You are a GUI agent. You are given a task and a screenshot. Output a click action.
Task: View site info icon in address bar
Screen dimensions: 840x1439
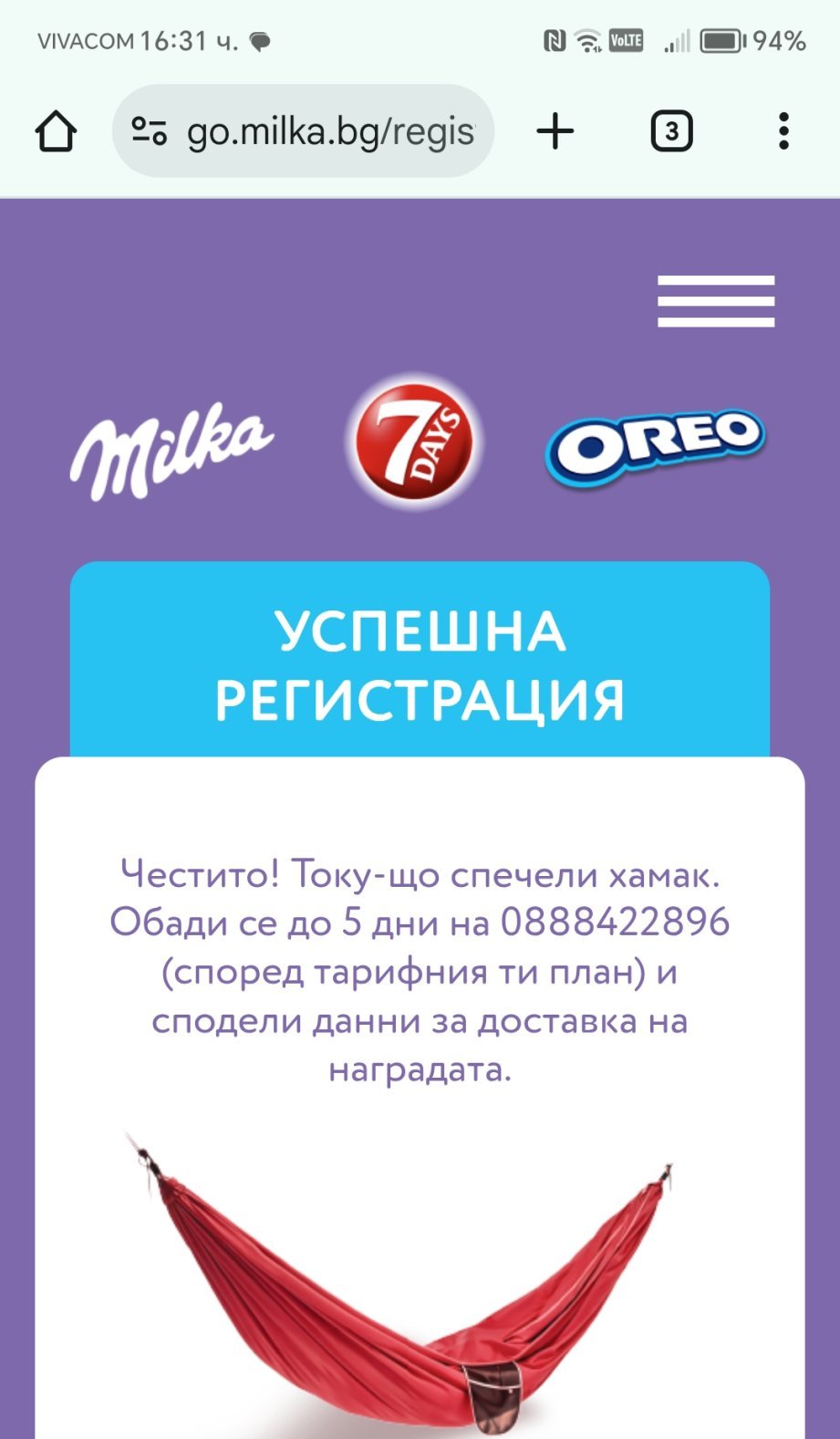point(149,131)
